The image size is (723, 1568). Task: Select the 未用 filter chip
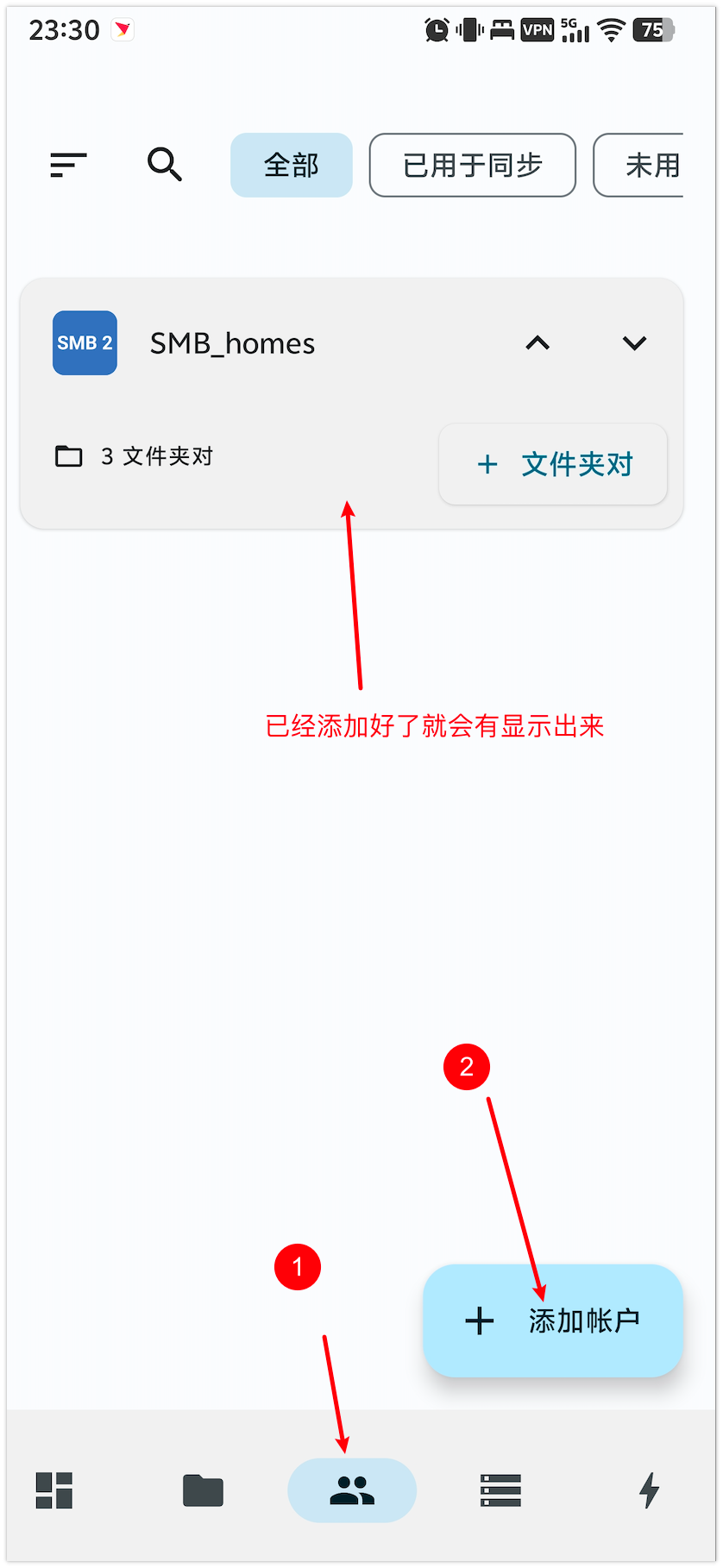[639, 165]
